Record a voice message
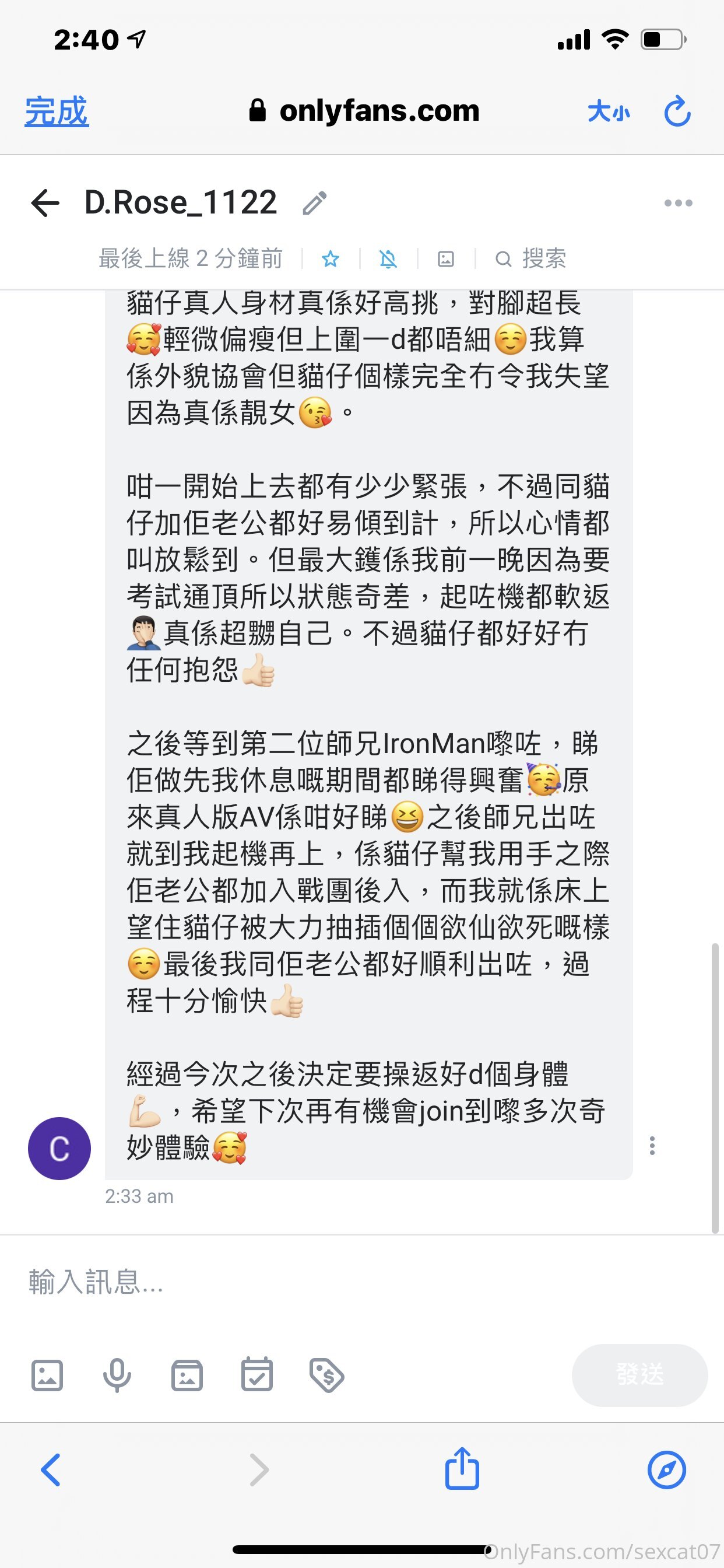This screenshot has height=1568, width=724. (117, 1375)
